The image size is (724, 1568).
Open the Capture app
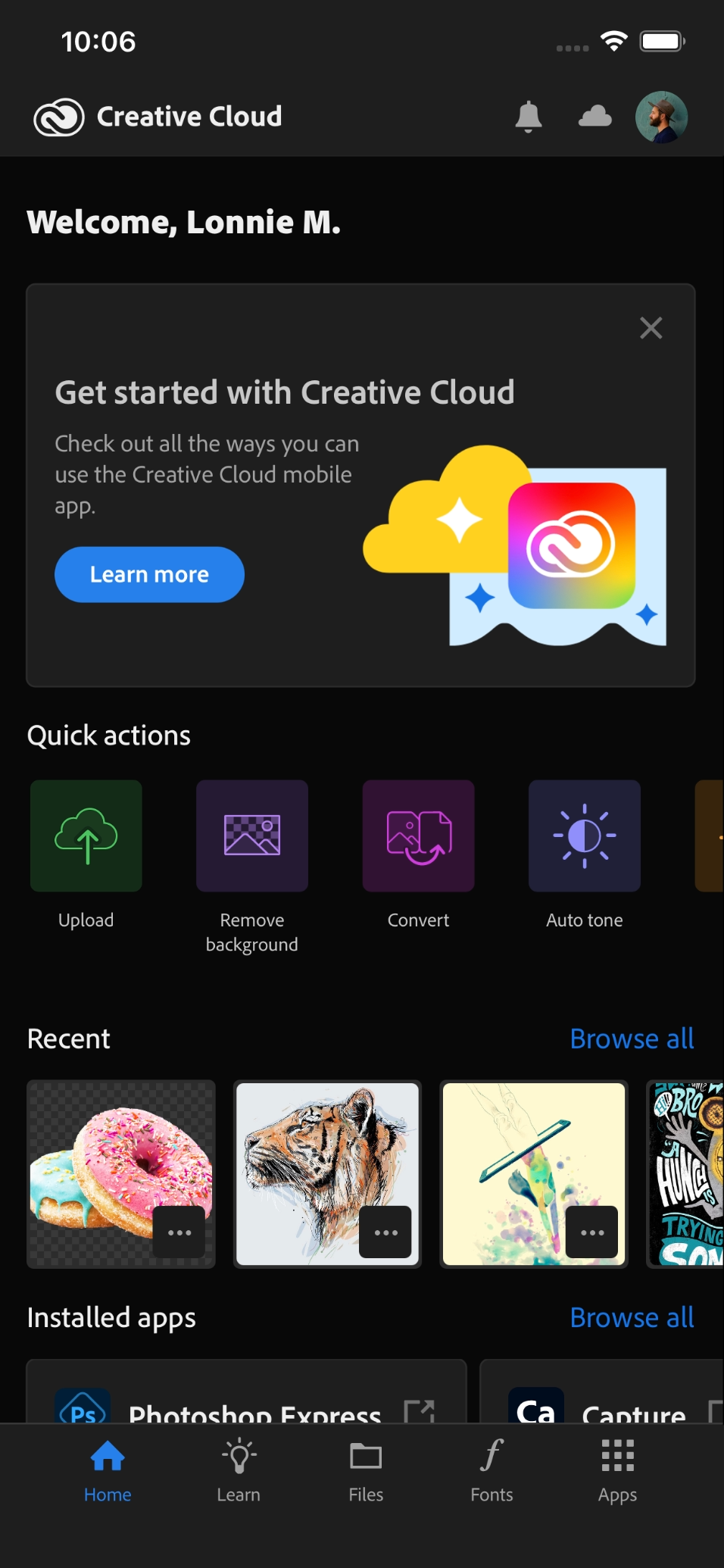coord(606,1410)
